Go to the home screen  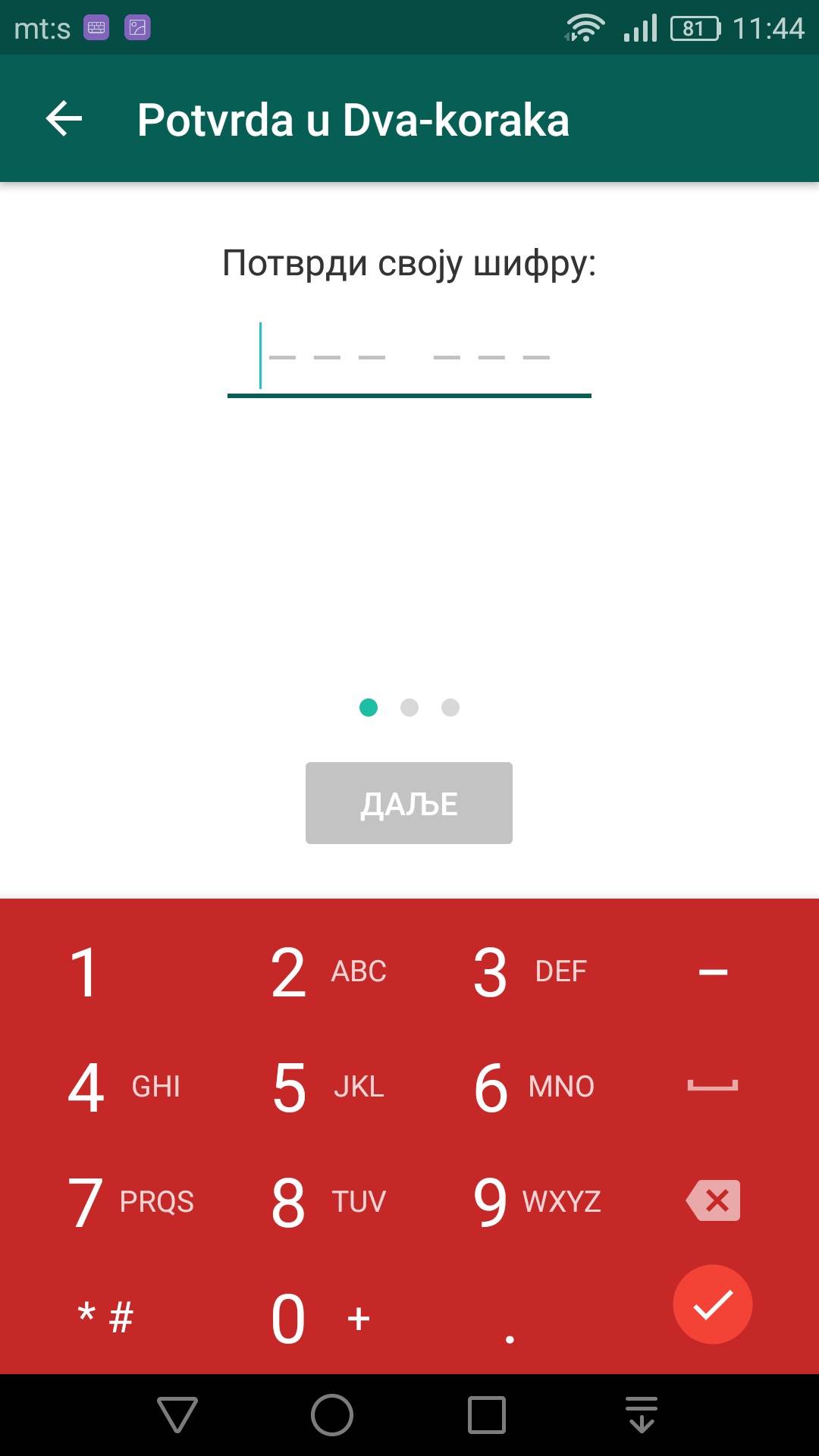pos(332,1415)
